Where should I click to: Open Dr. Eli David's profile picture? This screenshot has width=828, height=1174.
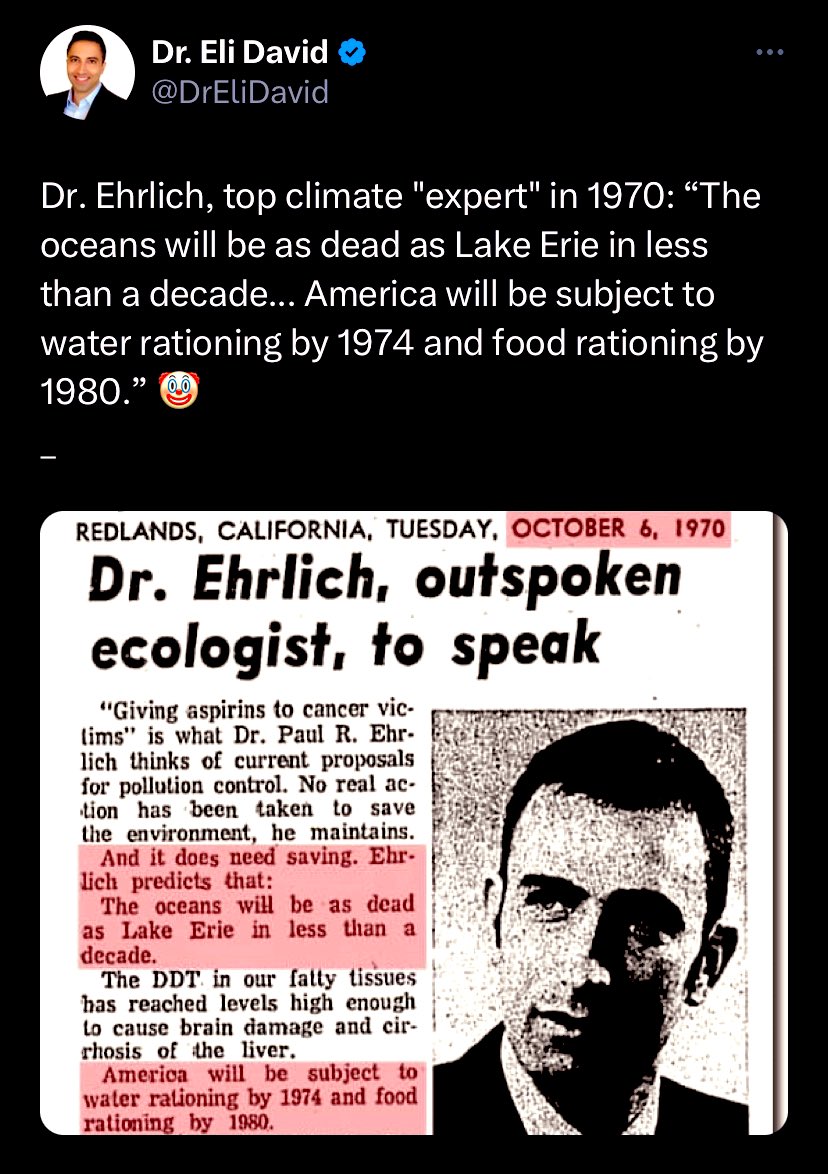pyautogui.click(x=87, y=72)
